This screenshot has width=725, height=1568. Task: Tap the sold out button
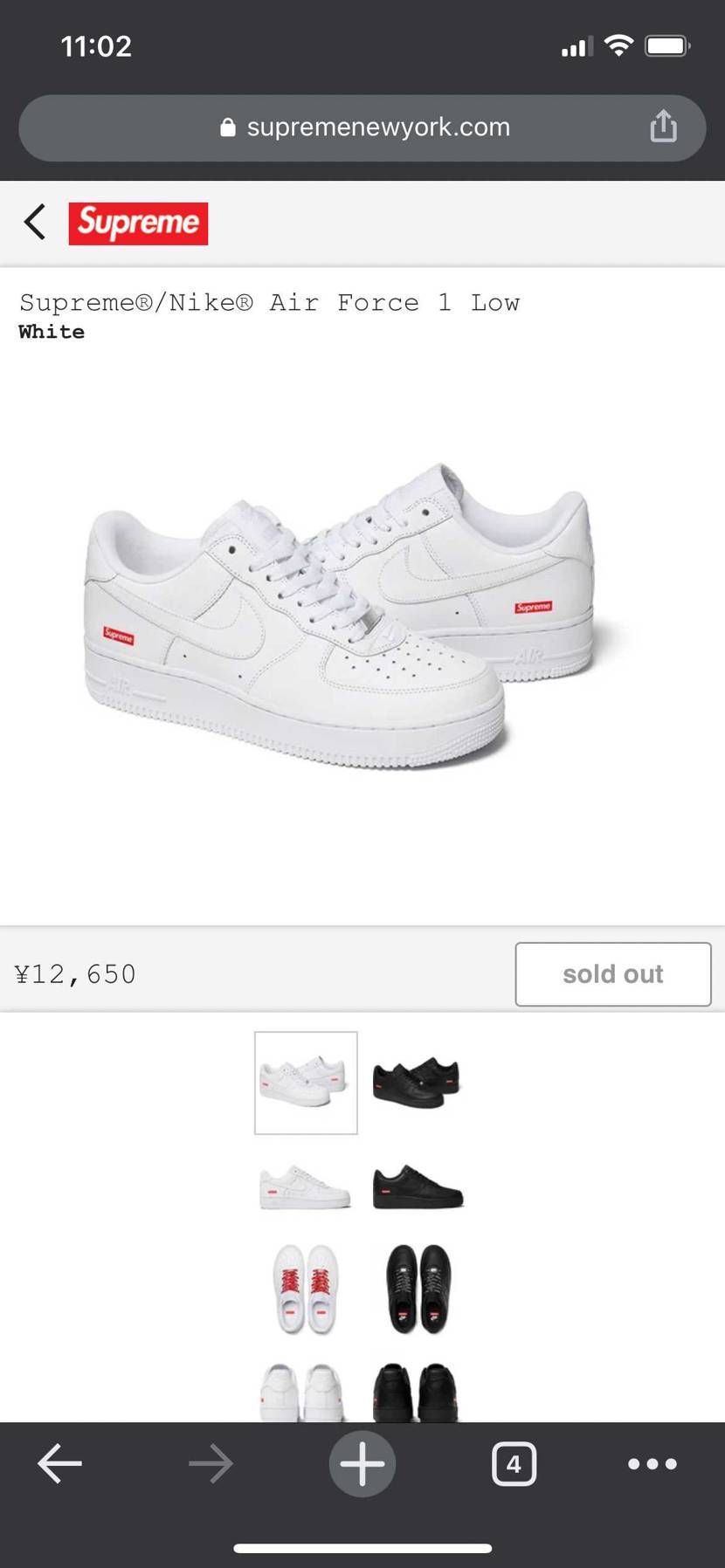click(x=612, y=973)
